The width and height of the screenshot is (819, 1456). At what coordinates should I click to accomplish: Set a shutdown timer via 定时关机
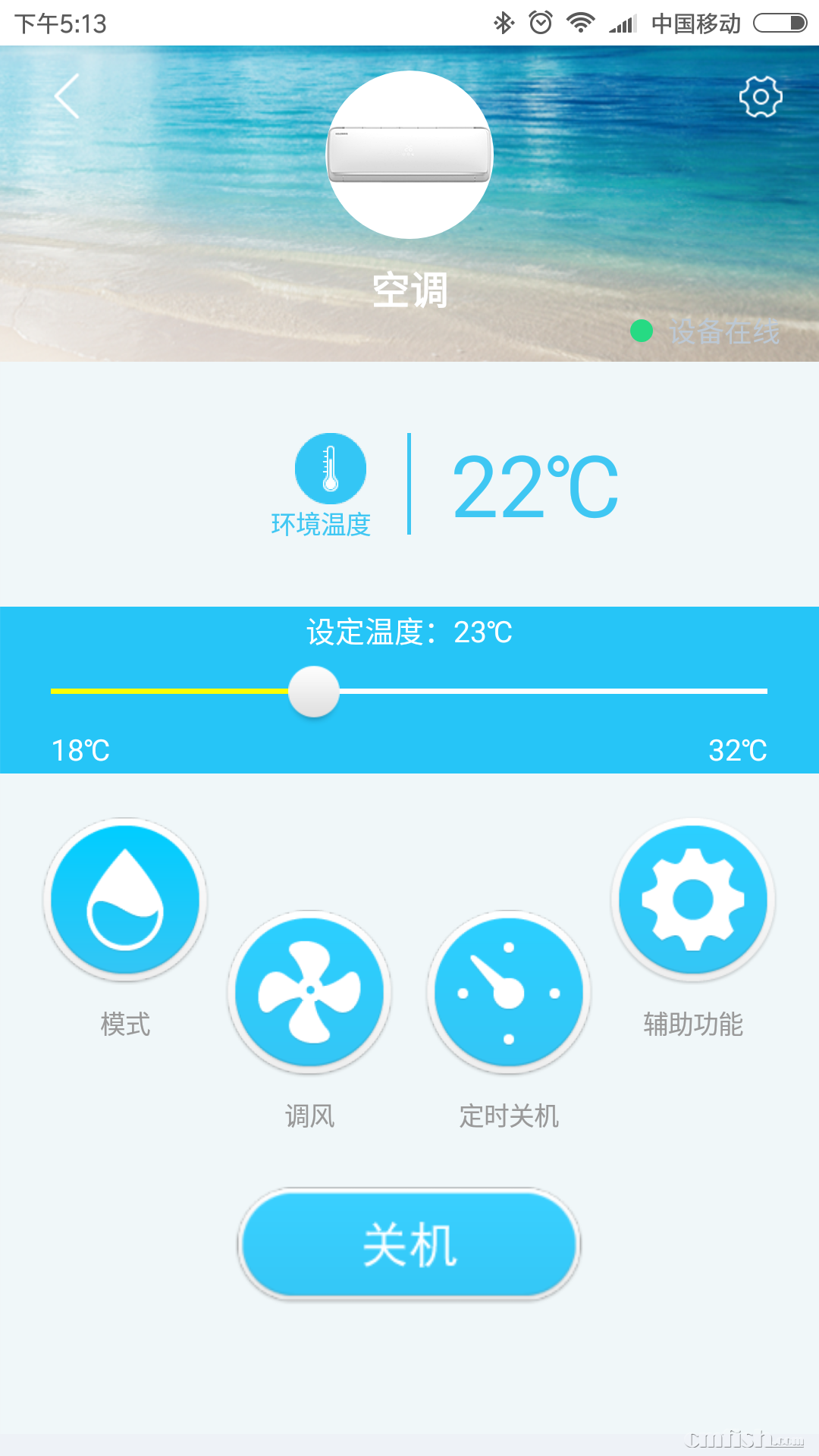(509, 992)
